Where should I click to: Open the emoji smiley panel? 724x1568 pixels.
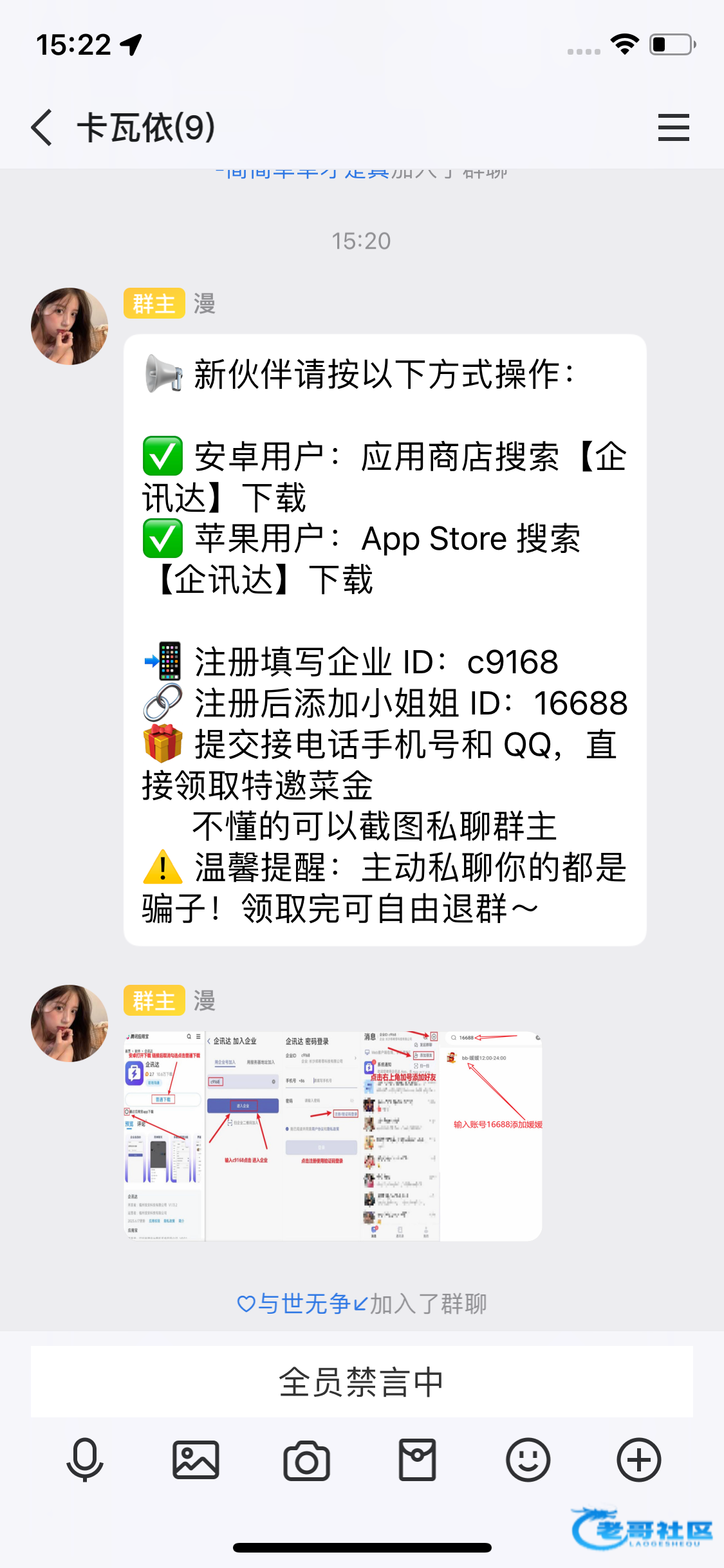pyautogui.click(x=528, y=1460)
